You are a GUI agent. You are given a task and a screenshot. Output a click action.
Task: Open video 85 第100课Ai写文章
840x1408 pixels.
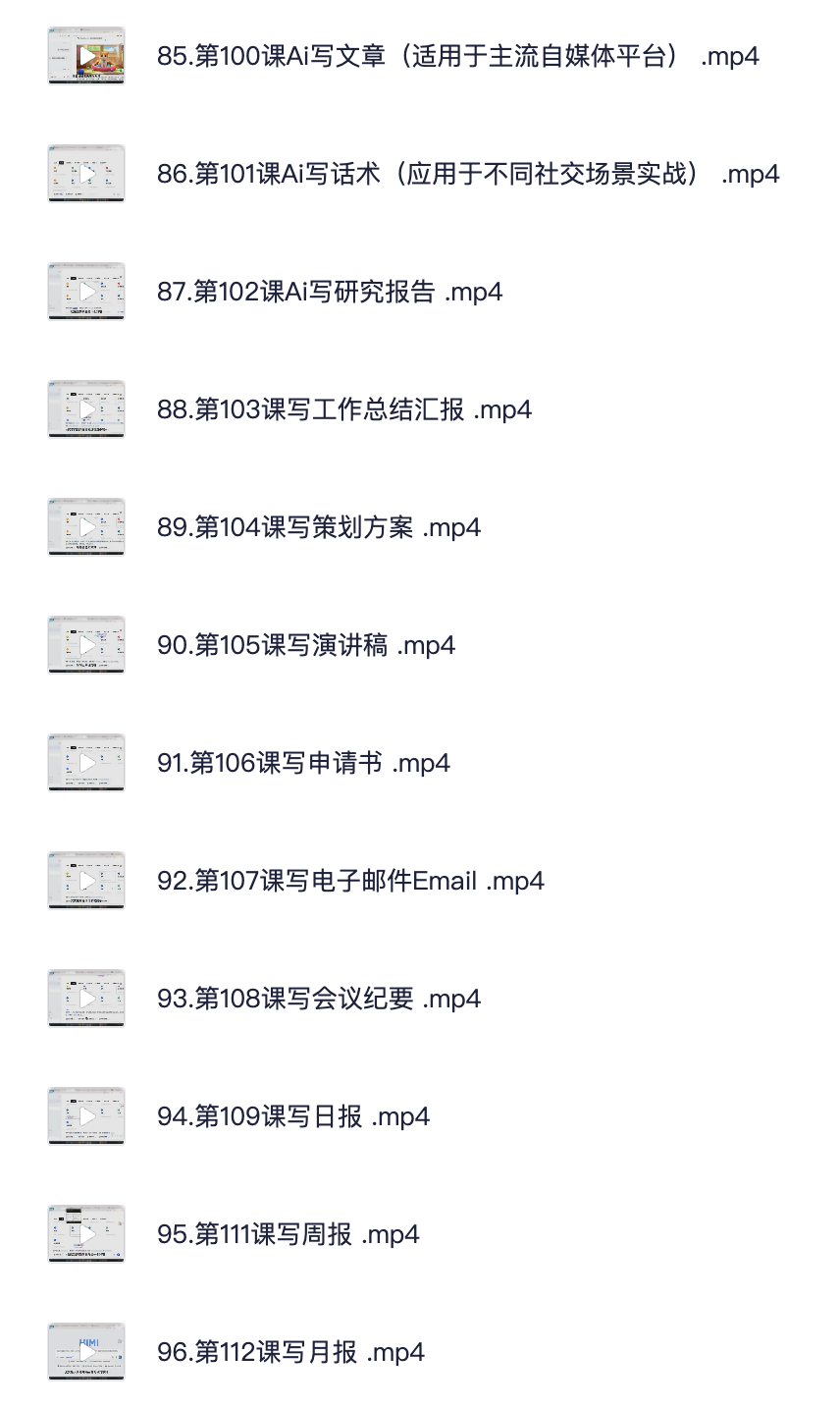pyautogui.click(x=457, y=56)
